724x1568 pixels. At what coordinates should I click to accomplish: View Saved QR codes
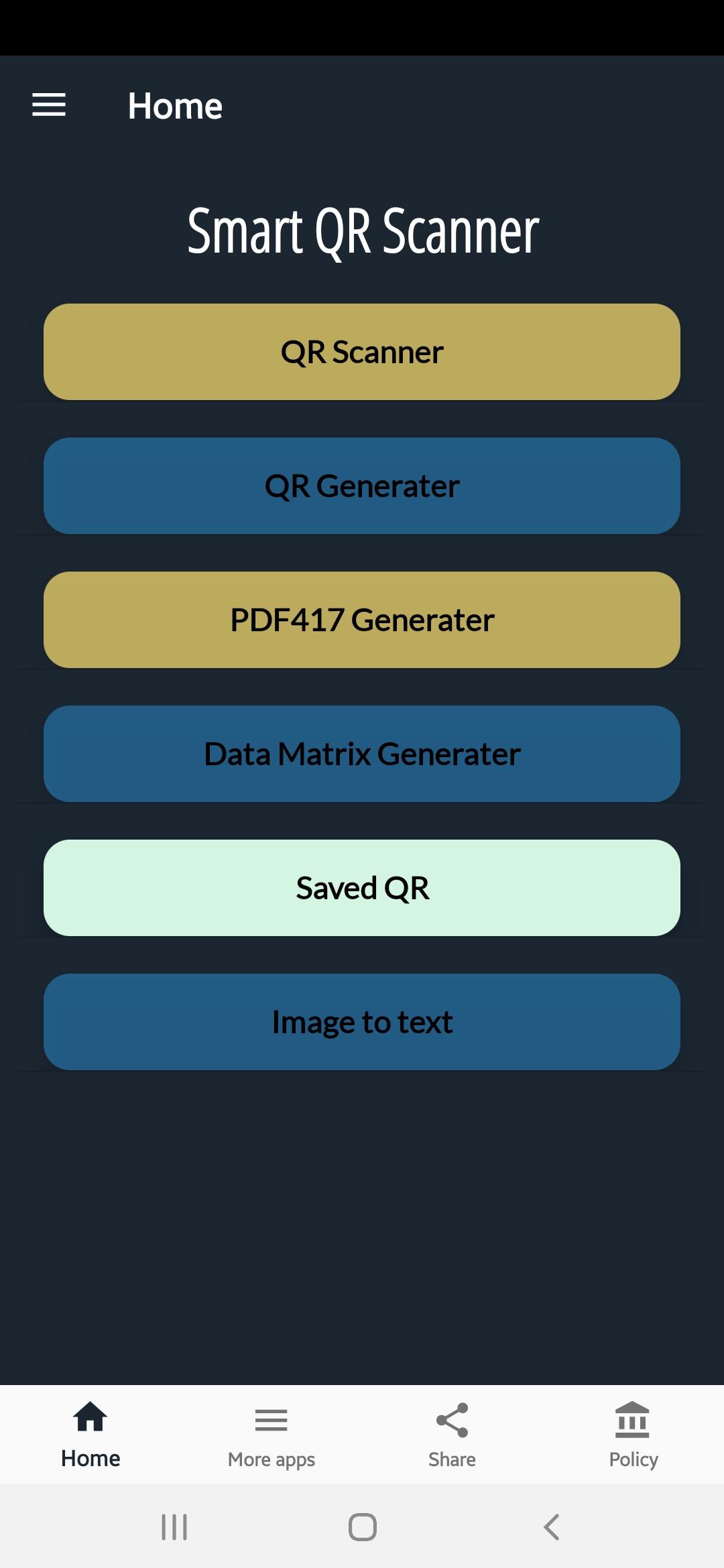pyautogui.click(x=362, y=888)
